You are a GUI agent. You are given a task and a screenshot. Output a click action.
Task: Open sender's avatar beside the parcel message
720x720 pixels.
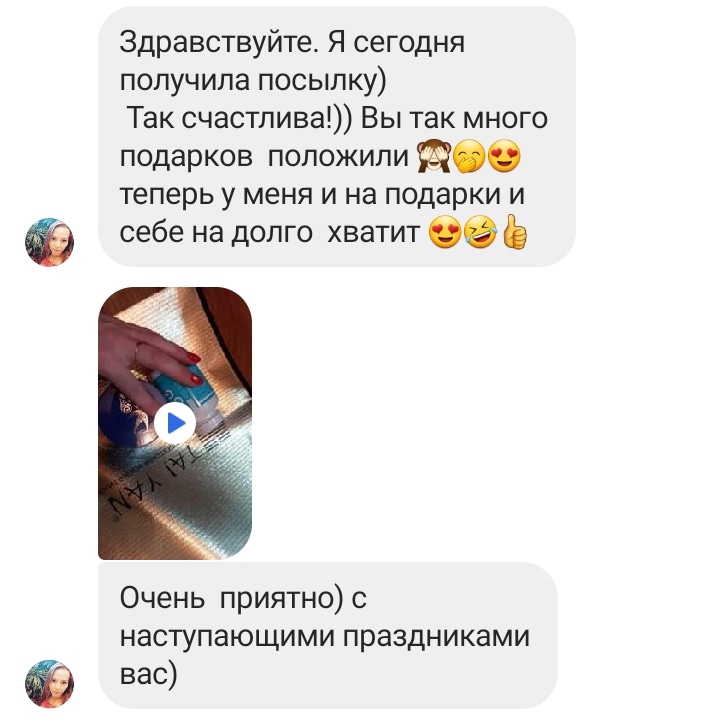(49, 241)
